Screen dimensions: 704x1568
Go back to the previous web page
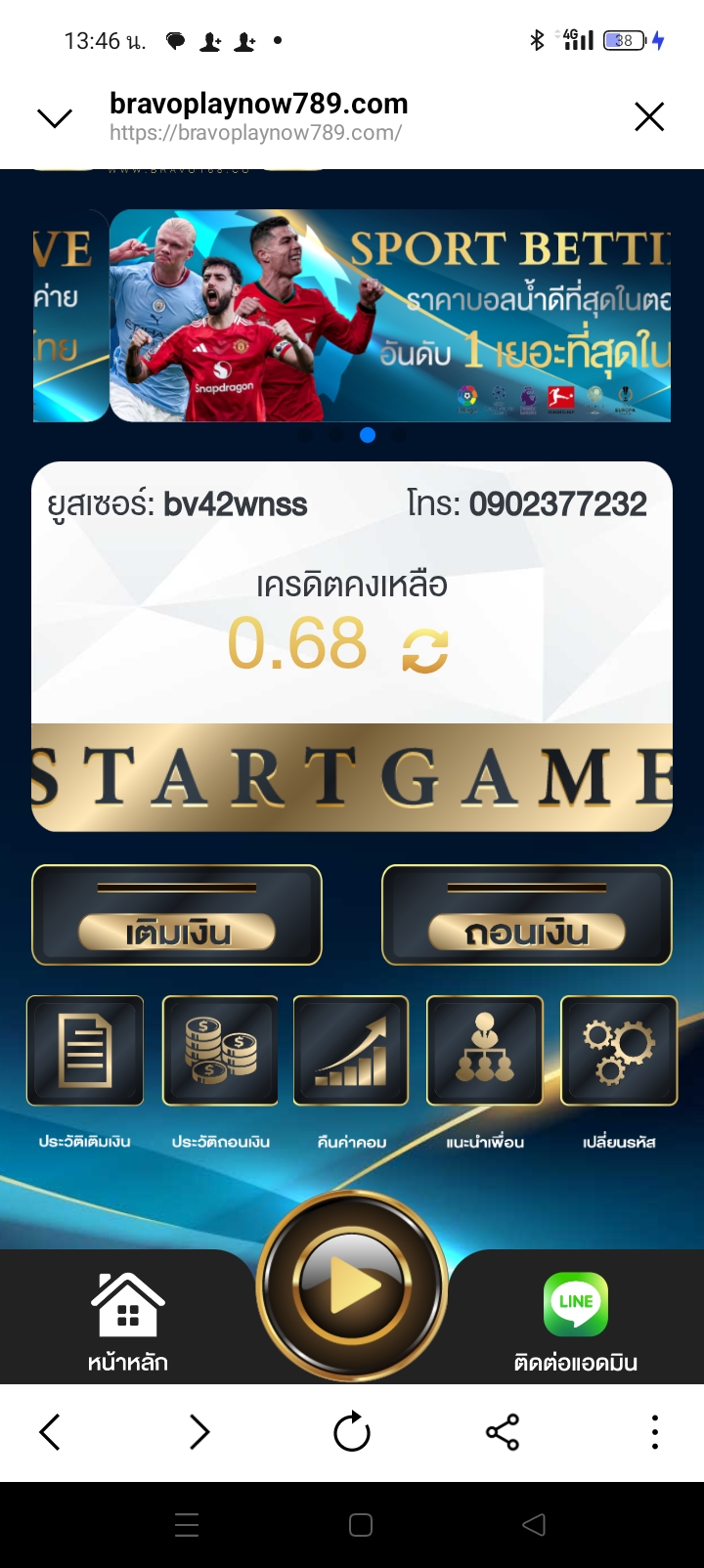[50, 1433]
